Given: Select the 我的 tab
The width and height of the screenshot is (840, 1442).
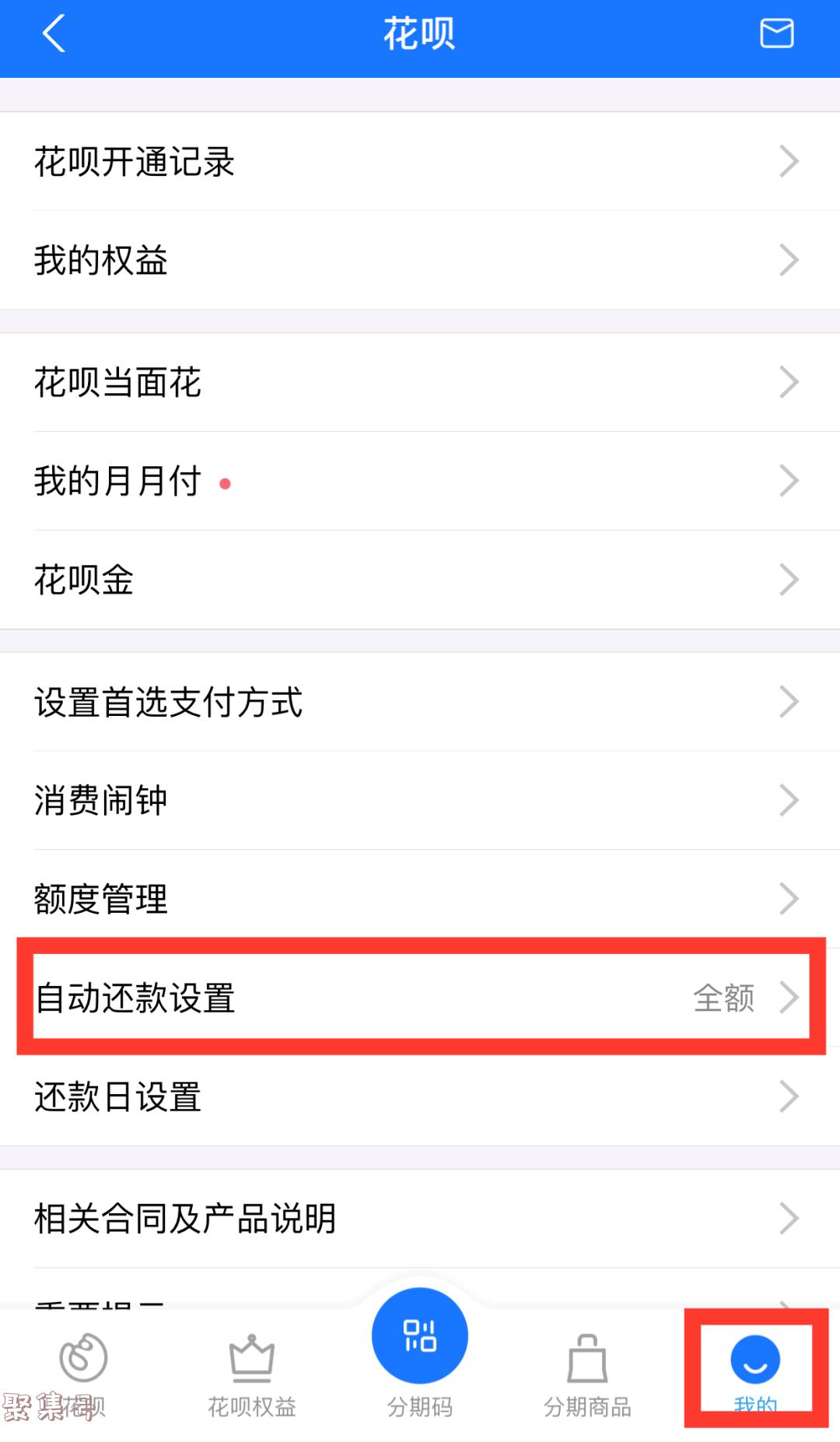Looking at the screenshot, I should [x=755, y=1370].
